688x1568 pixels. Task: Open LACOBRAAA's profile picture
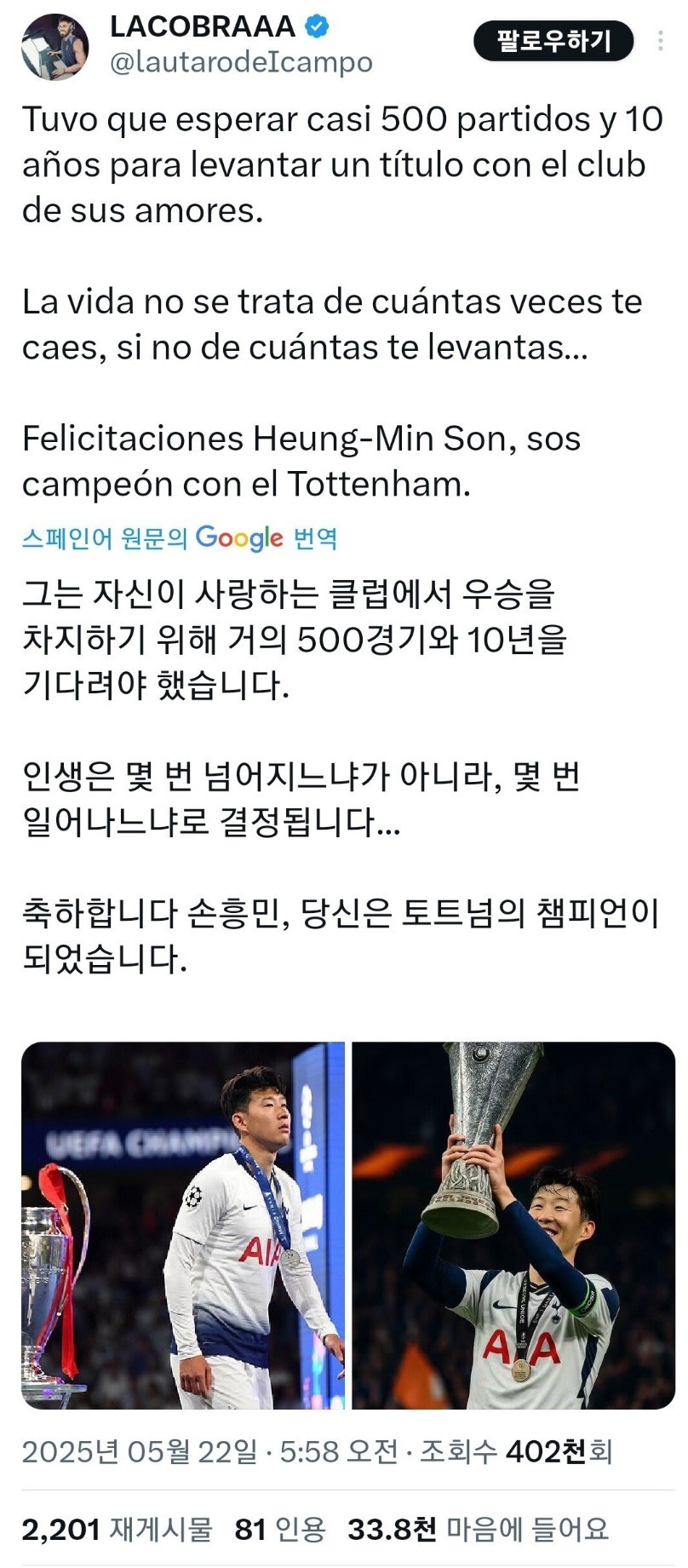(x=54, y=47)
